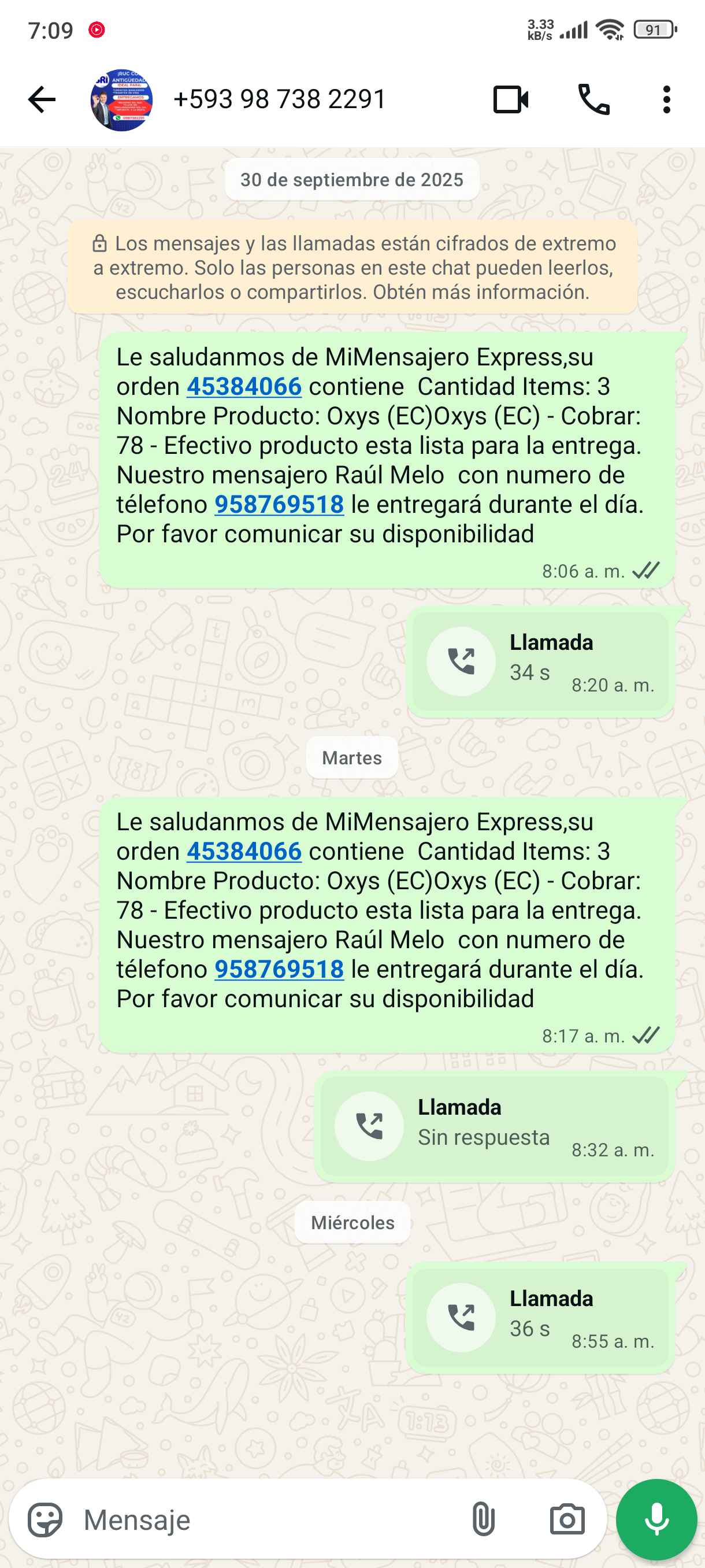Tap phone number 958769518 in 8:17 message
Viewport: 705px width, 1568px height.
click(x=279, y=970)
